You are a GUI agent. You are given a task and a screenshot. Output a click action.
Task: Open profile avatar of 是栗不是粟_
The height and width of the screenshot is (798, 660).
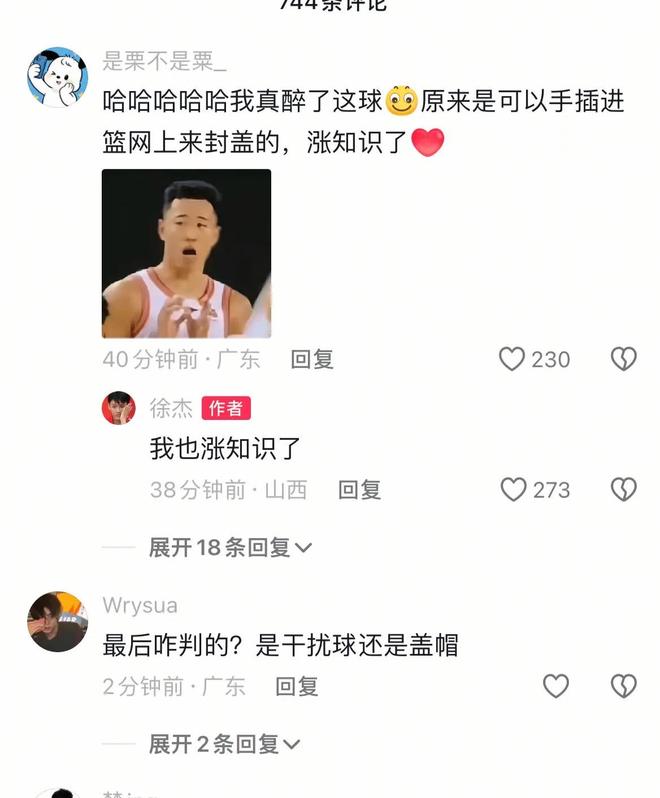(x=57, y=77)
